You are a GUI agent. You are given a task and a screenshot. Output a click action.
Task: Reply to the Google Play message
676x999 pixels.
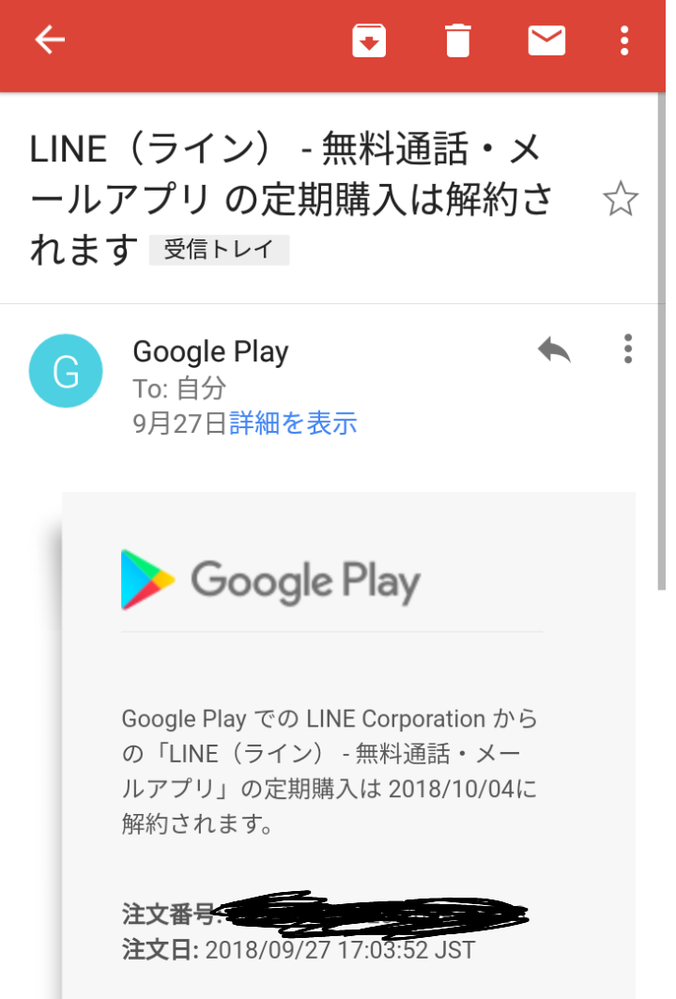(x=553, y=349)
